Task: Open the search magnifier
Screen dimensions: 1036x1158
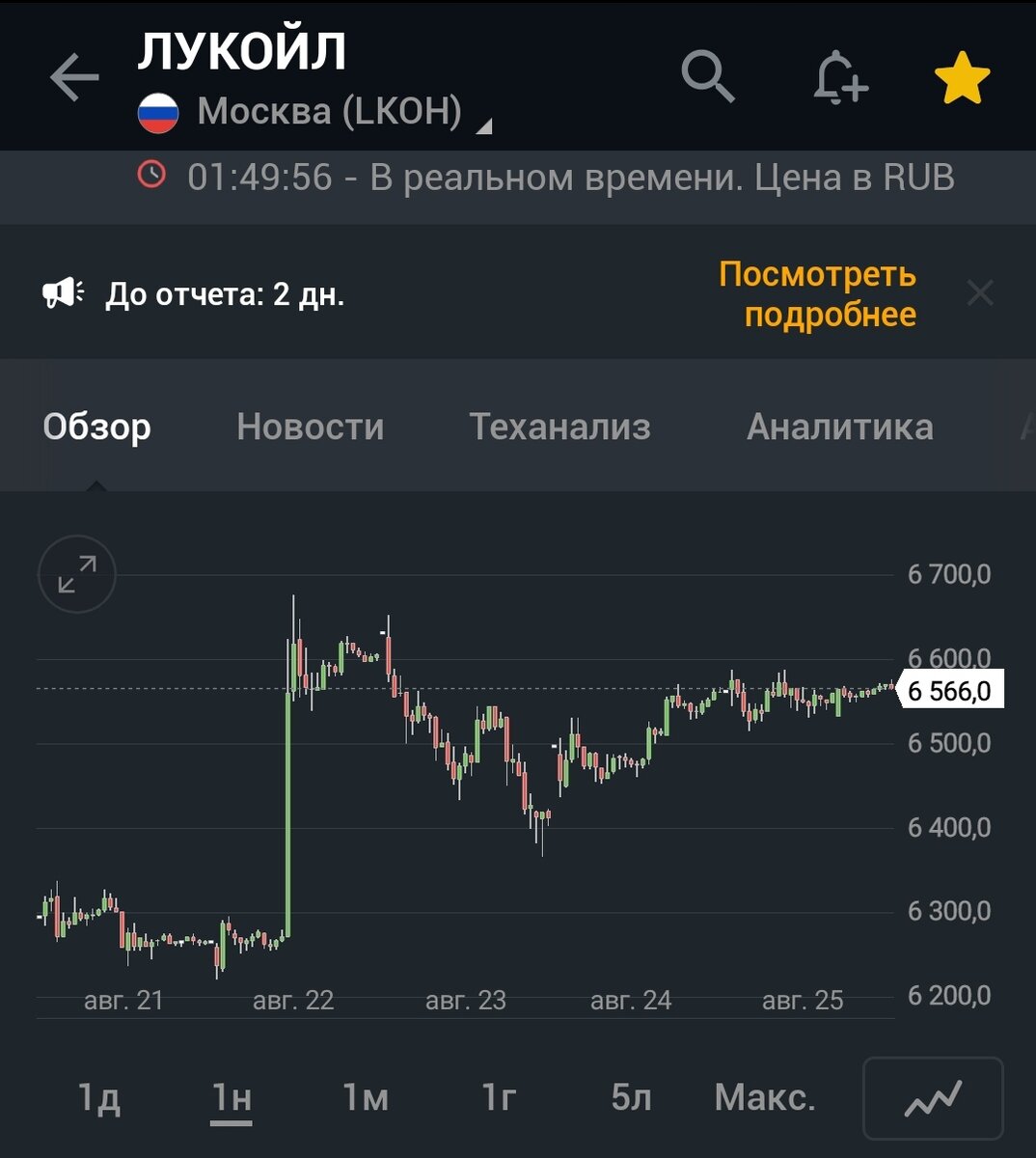Action: tap(708, 76)
